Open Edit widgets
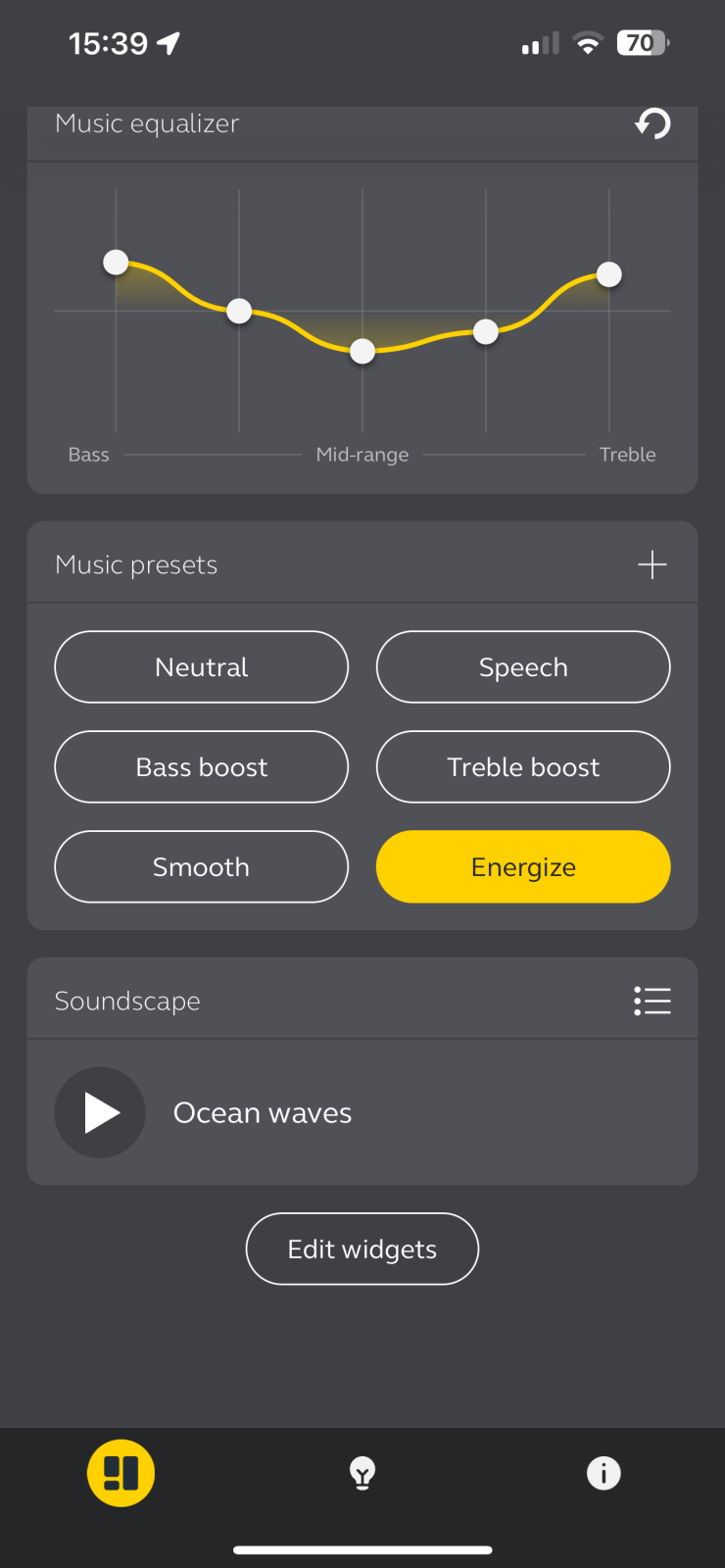This screenshot has height=1568, width=725. click(x=362, y=1249)
